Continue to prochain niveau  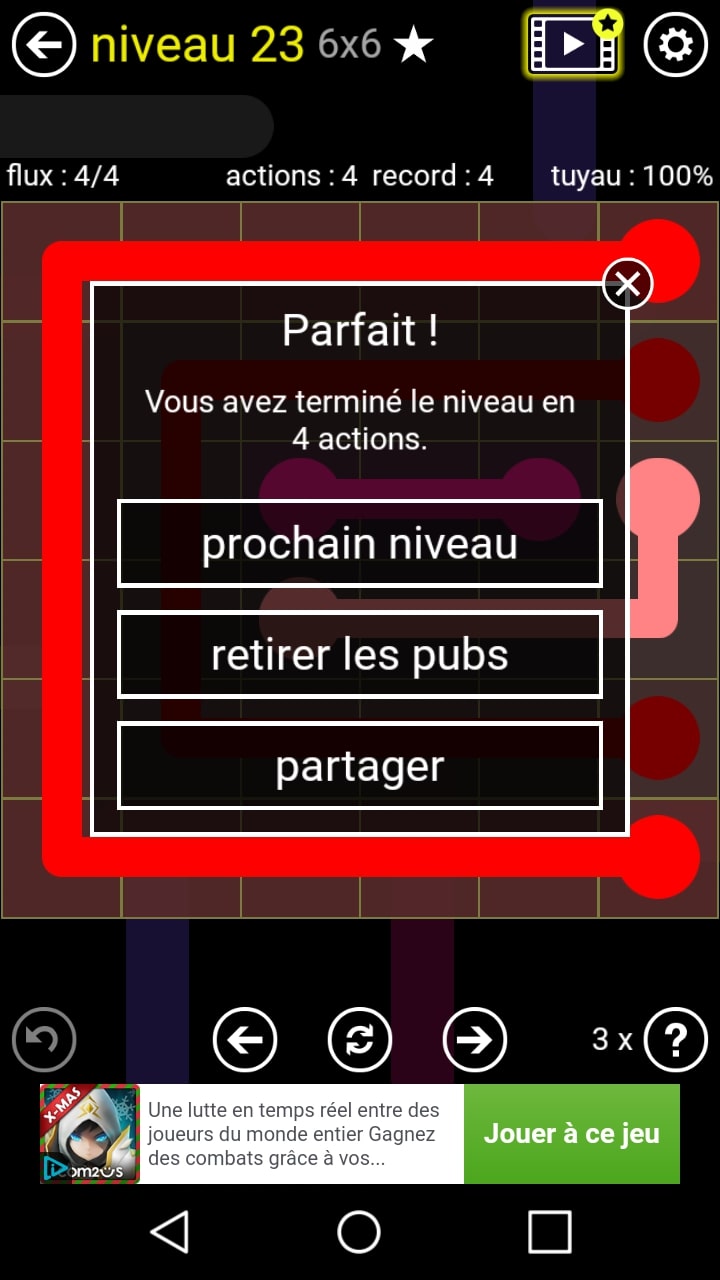point(360,543)
